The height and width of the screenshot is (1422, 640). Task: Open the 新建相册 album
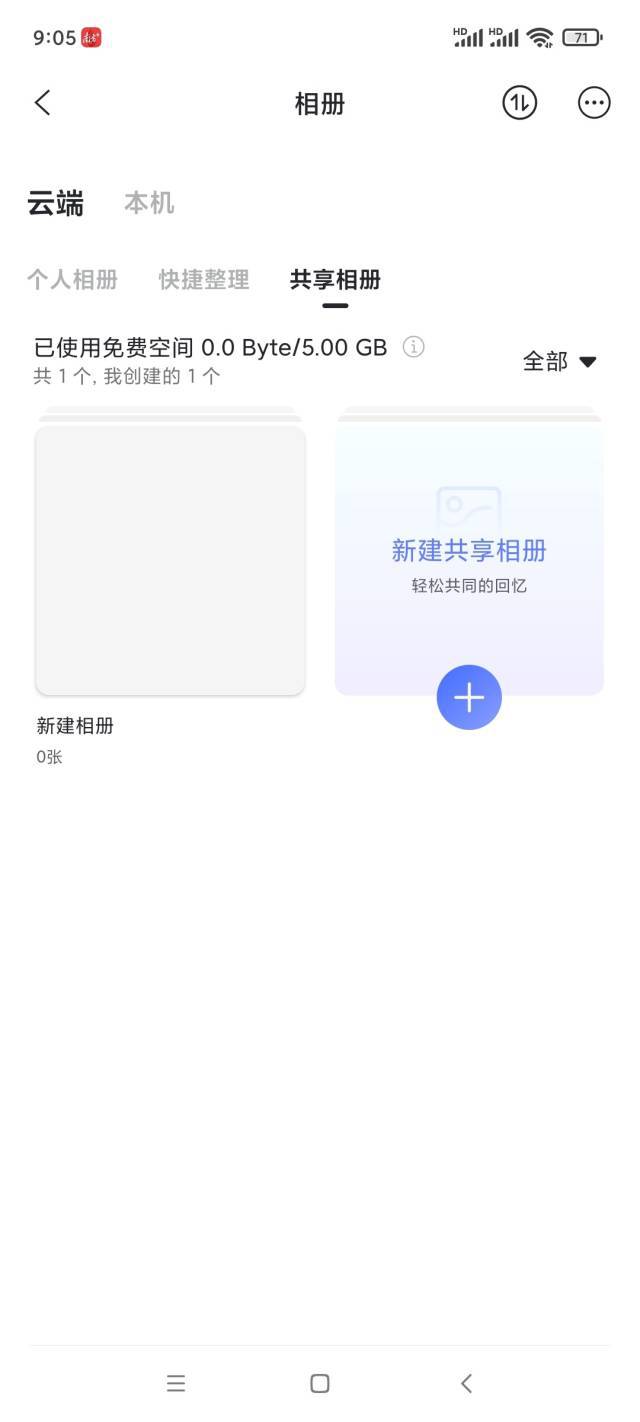(x=170, y=560)
